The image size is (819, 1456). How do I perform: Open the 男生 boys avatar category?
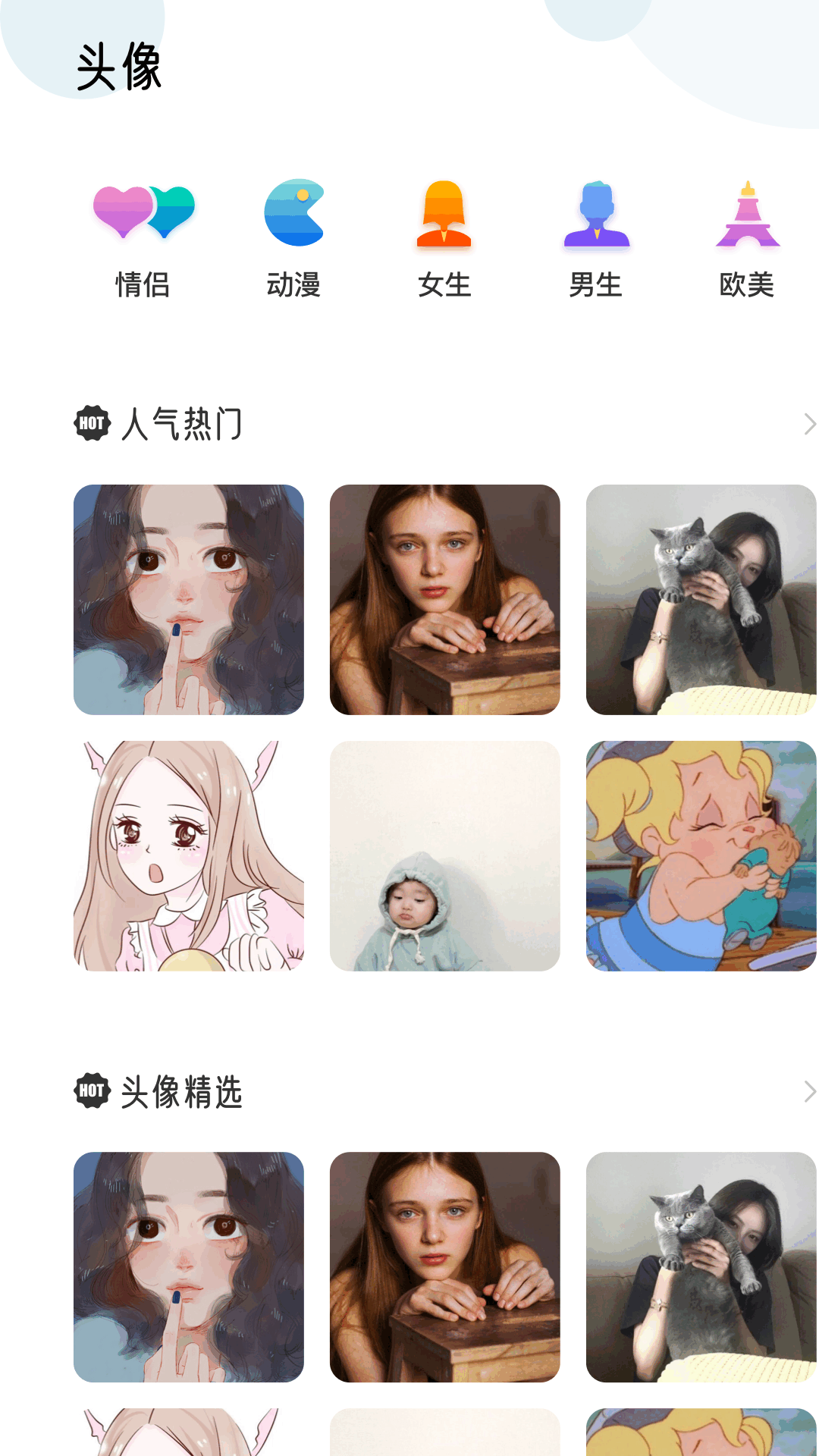point(596,238)
